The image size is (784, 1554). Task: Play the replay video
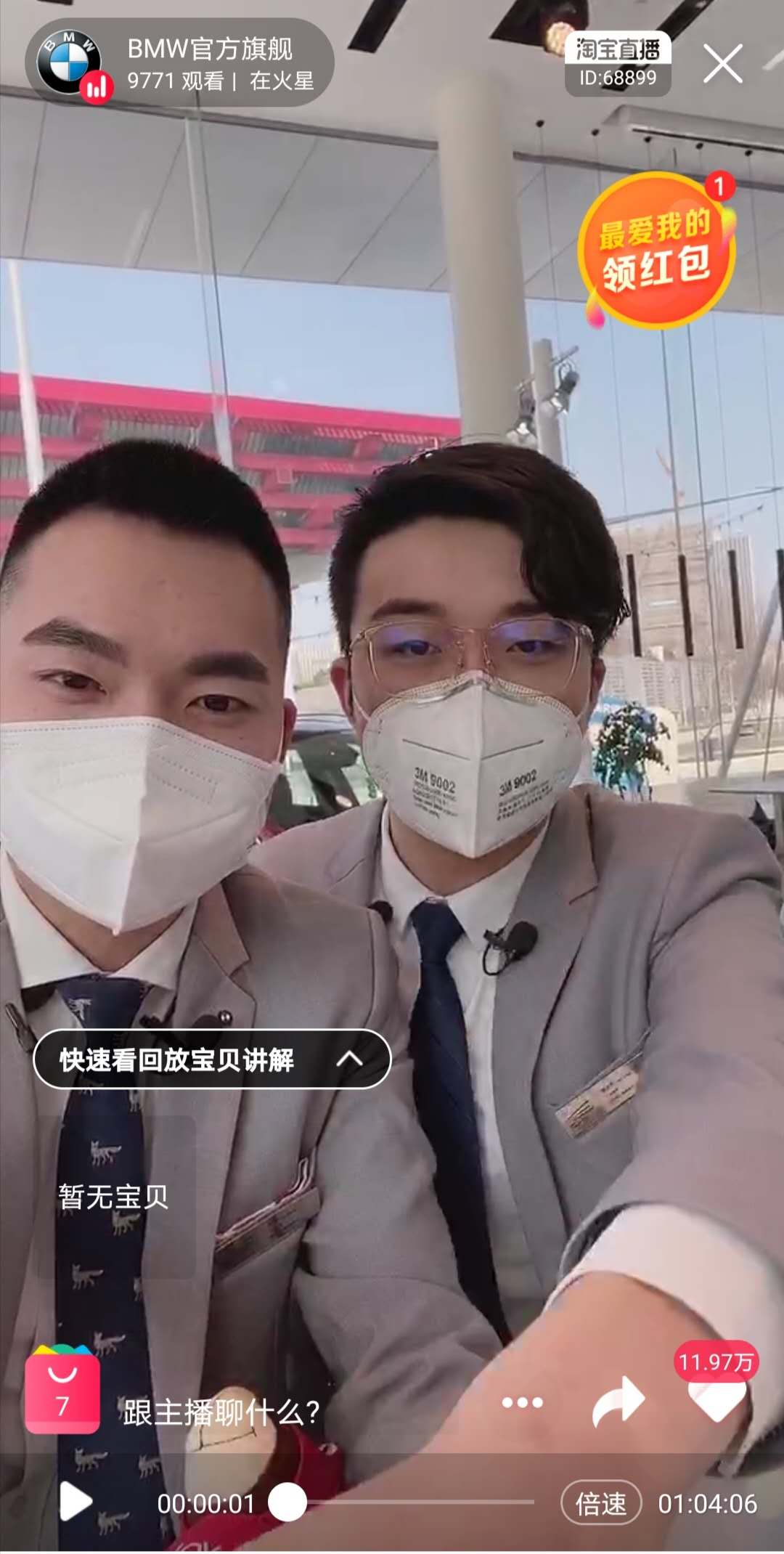(x=75, y=1502)
